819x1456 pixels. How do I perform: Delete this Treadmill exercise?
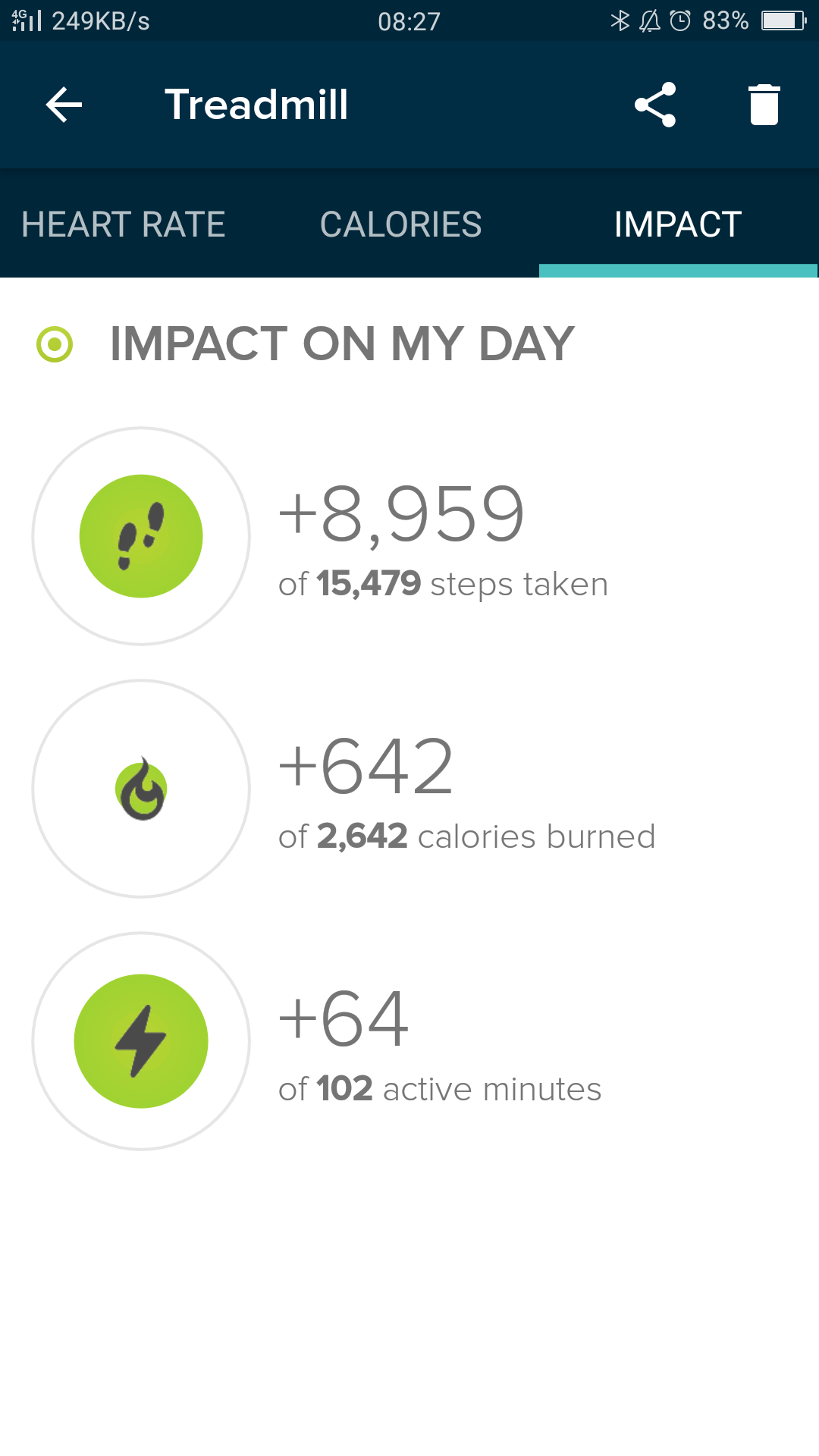[764, 105]
